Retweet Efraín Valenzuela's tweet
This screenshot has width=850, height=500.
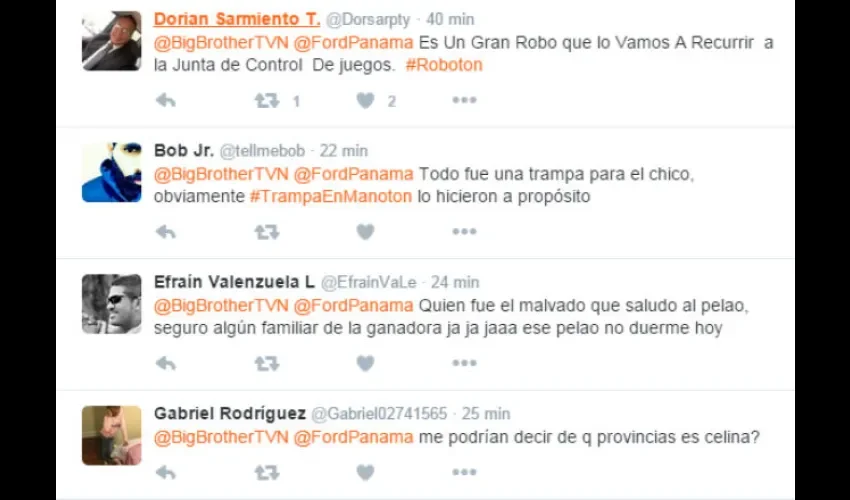[x=266, y=364]
